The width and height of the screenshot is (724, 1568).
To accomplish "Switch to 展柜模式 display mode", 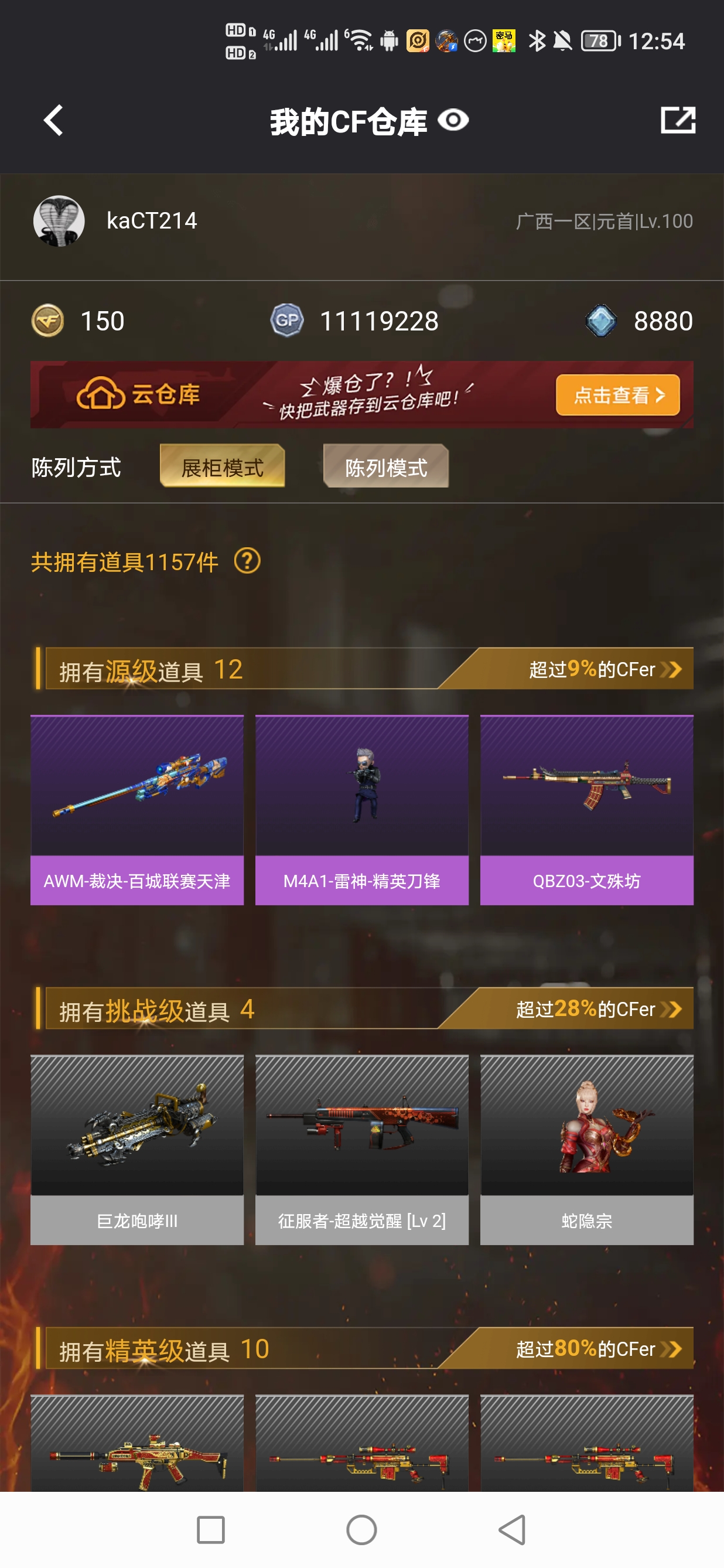I will (222, 467).
